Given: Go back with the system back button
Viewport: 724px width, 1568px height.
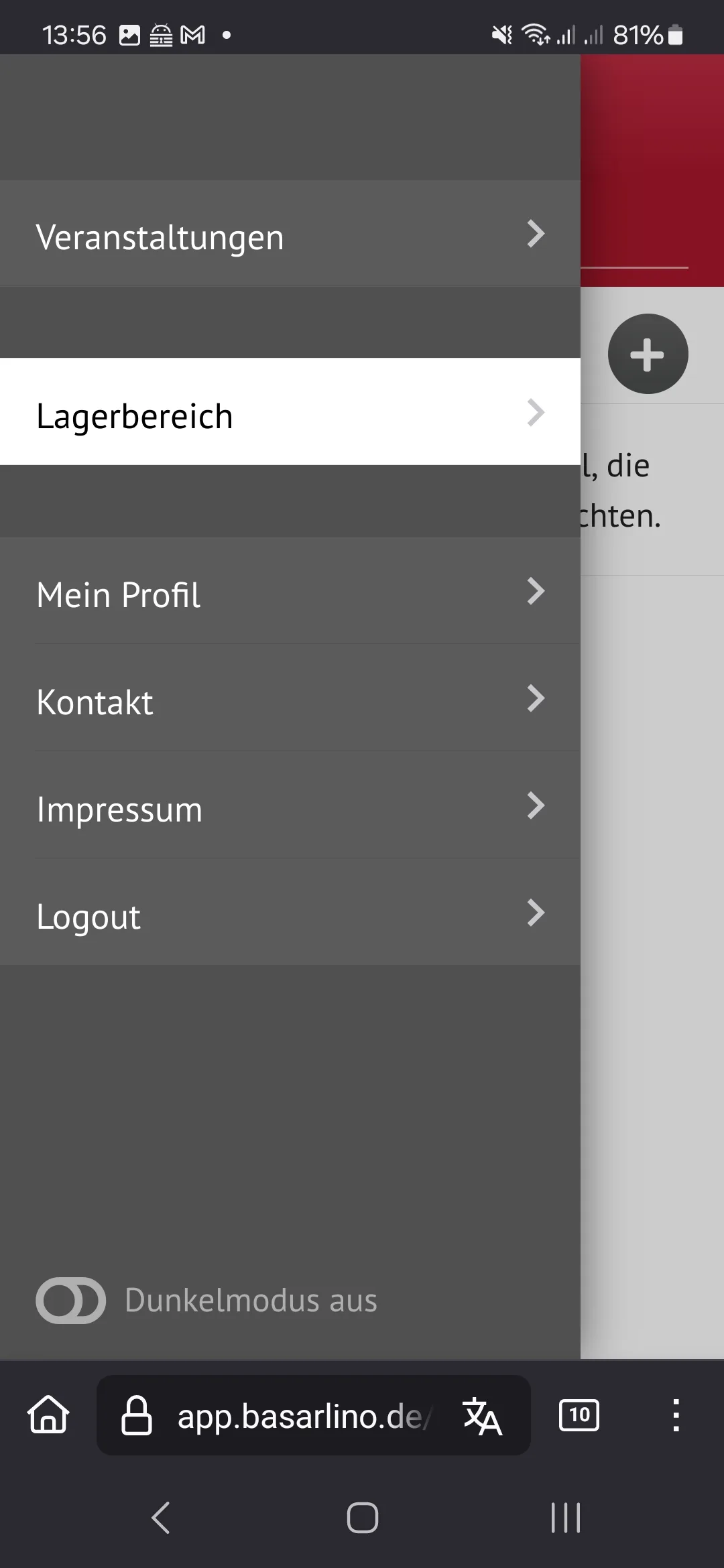Looking at the screenshot, I should click(161, 1518).
